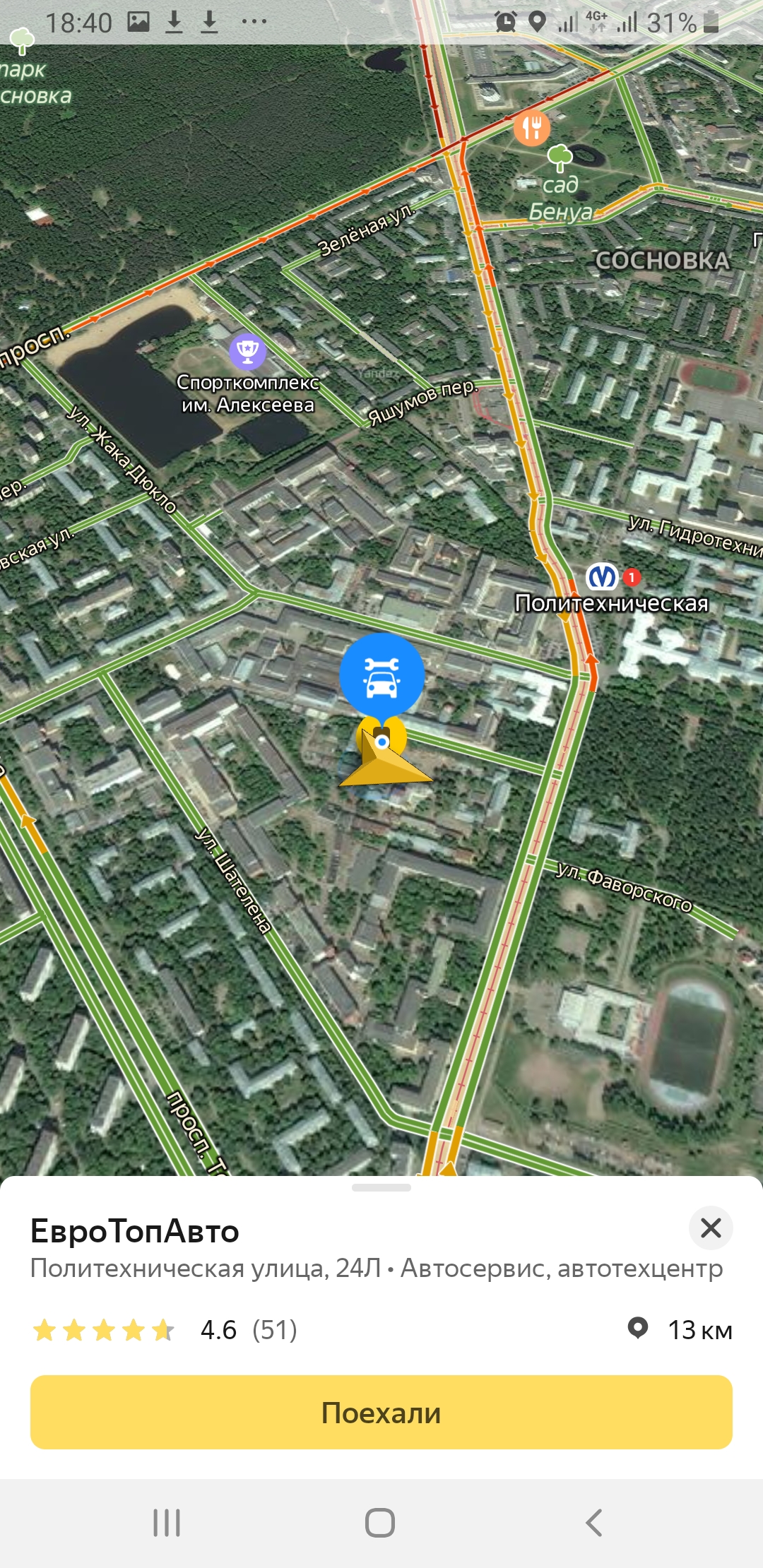Open the 4.6 star rating and reviews
Image resolution: width=763 pixels, height=1568 pixels.
165,1330
